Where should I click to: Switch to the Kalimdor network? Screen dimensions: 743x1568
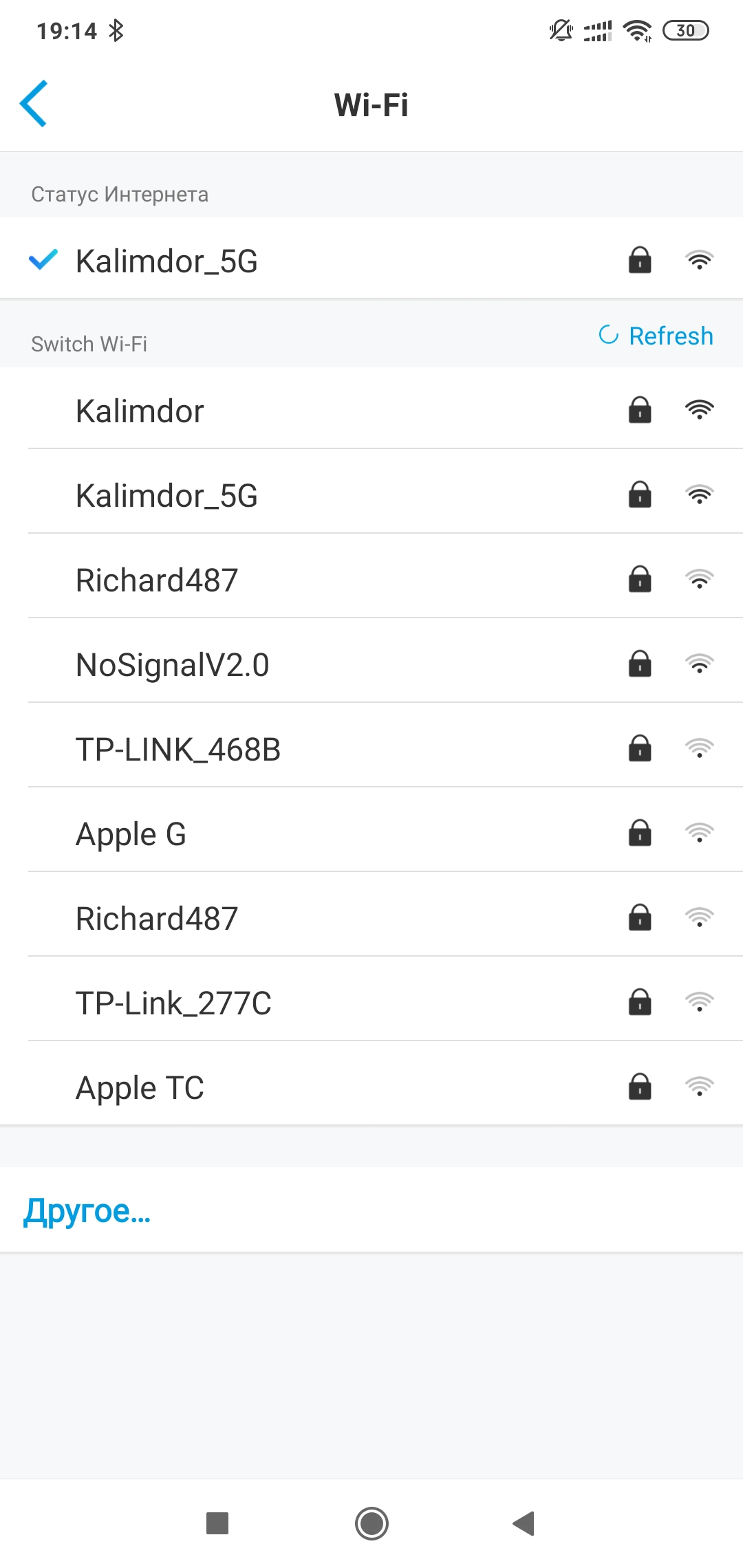371,411
